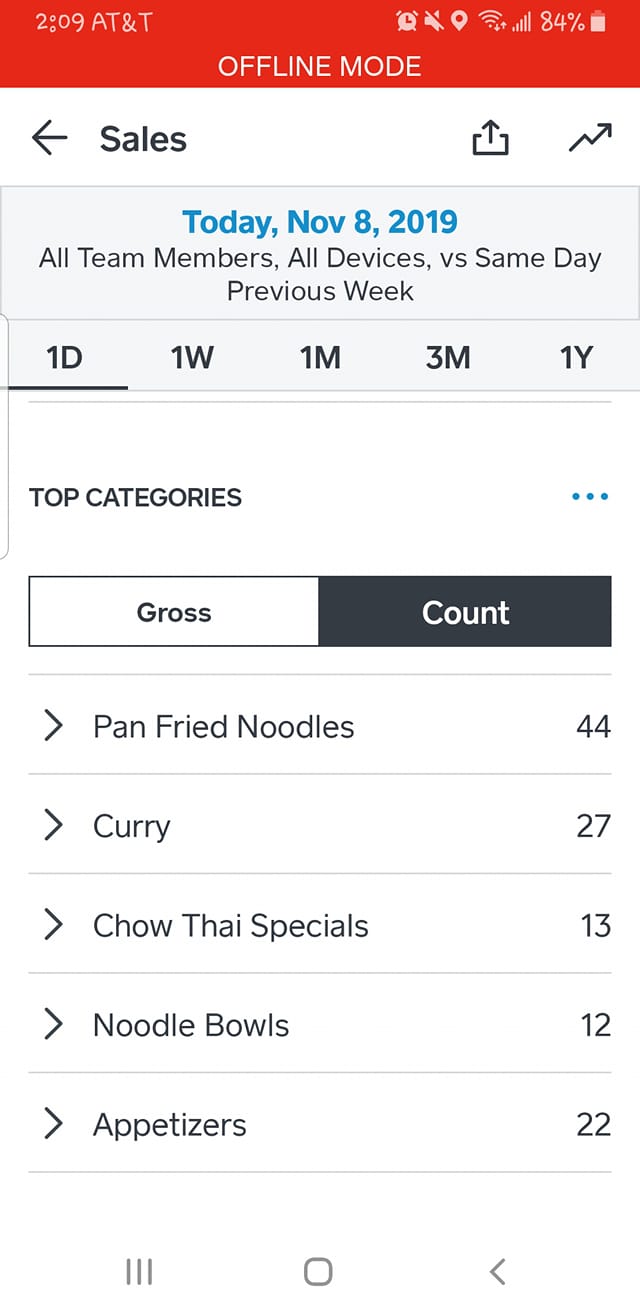This screenshot has height=1315, width=640.
Task: Open the system recent apps view
Action: (x=139, y=1271)
